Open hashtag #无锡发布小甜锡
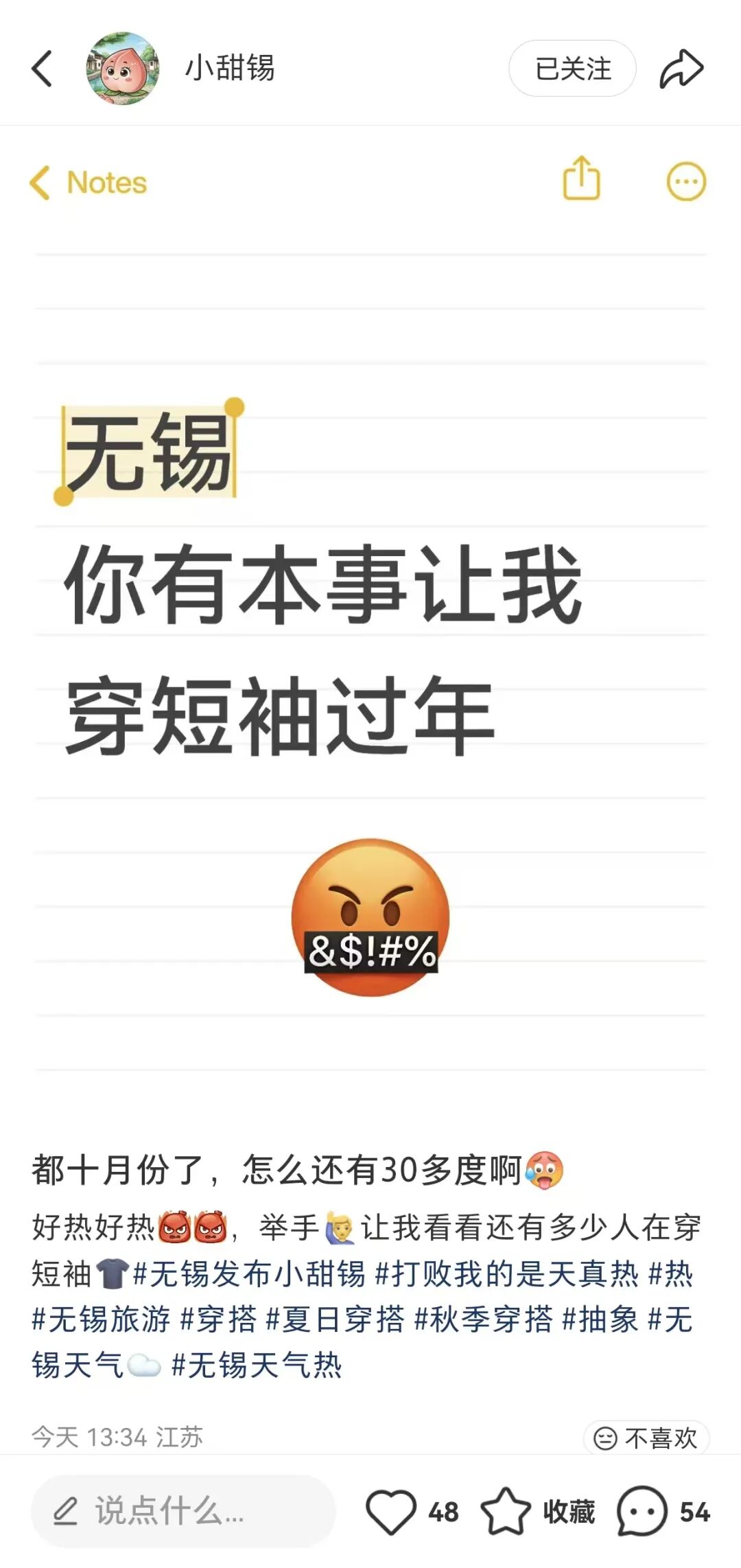 (x=249, y=1274)
